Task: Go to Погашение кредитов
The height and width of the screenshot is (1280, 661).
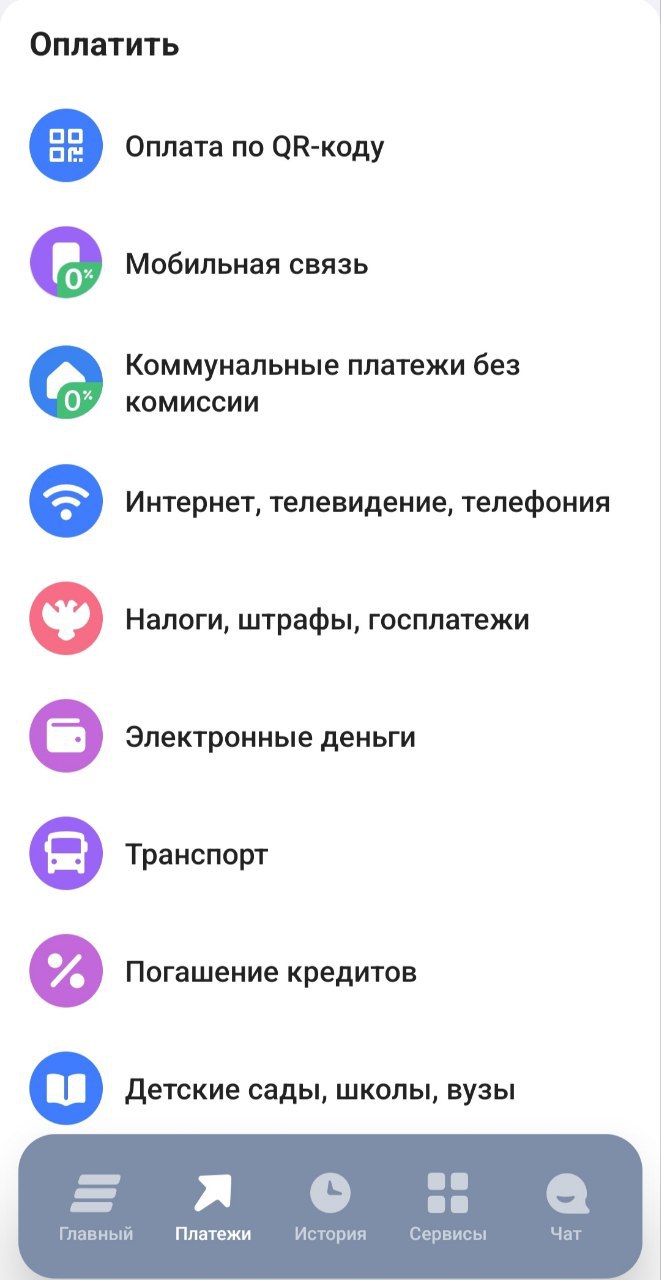Action: point(270,972)
